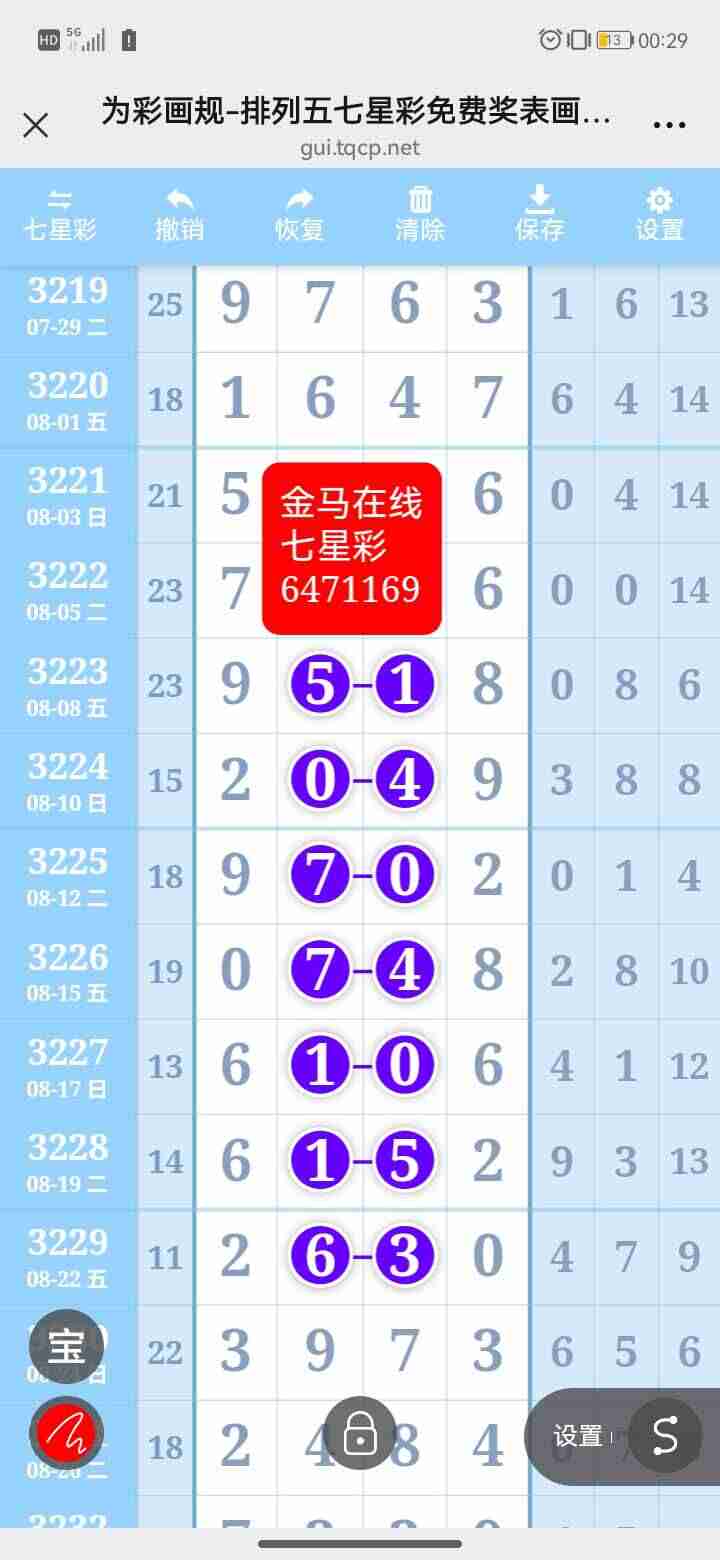Tap undo (撤销) to revert last marking

[179, 213]
